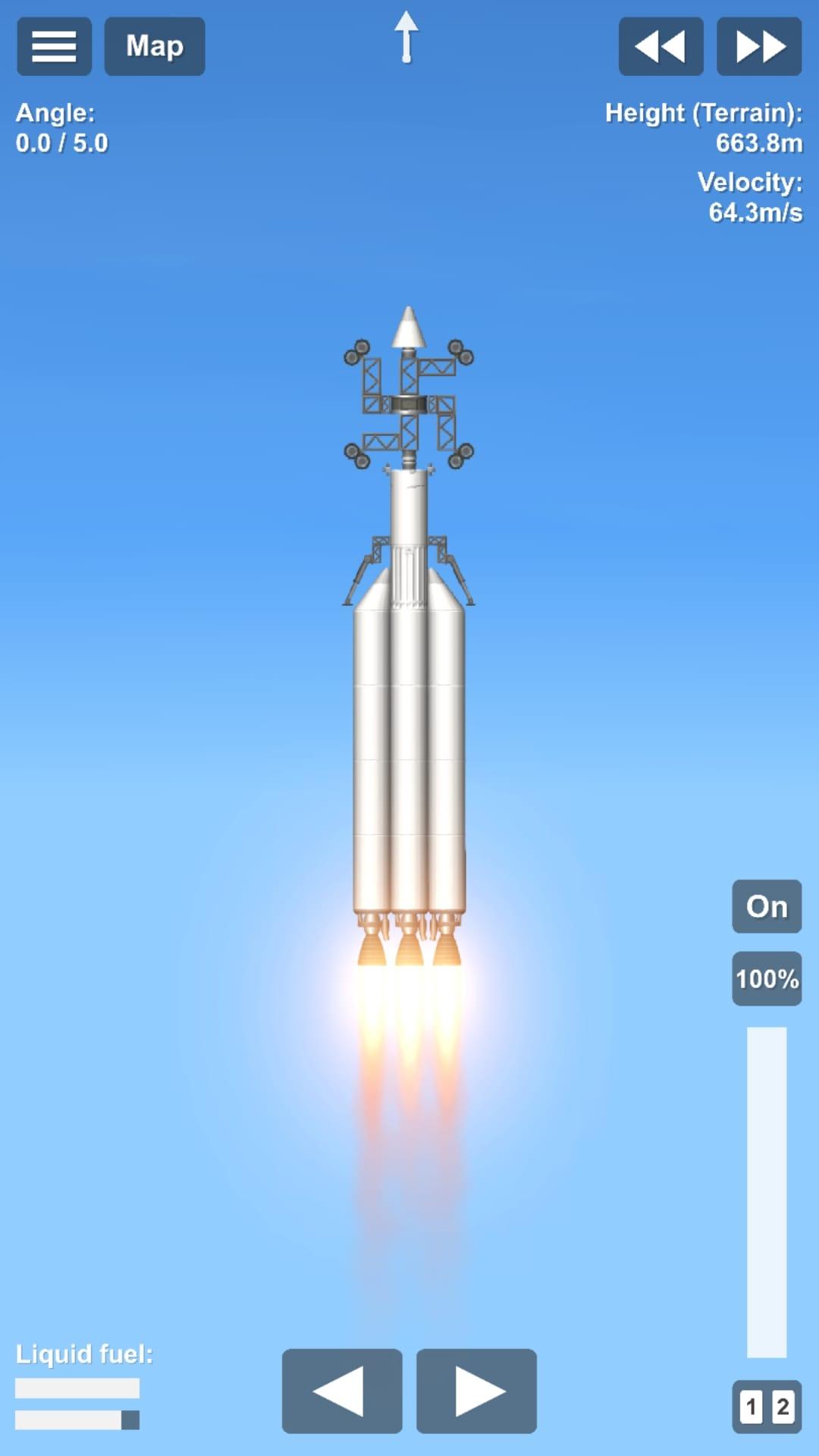This screenshot has height=1456, width=819.
Task: Activate stage 1
Action: point(752,1407)
